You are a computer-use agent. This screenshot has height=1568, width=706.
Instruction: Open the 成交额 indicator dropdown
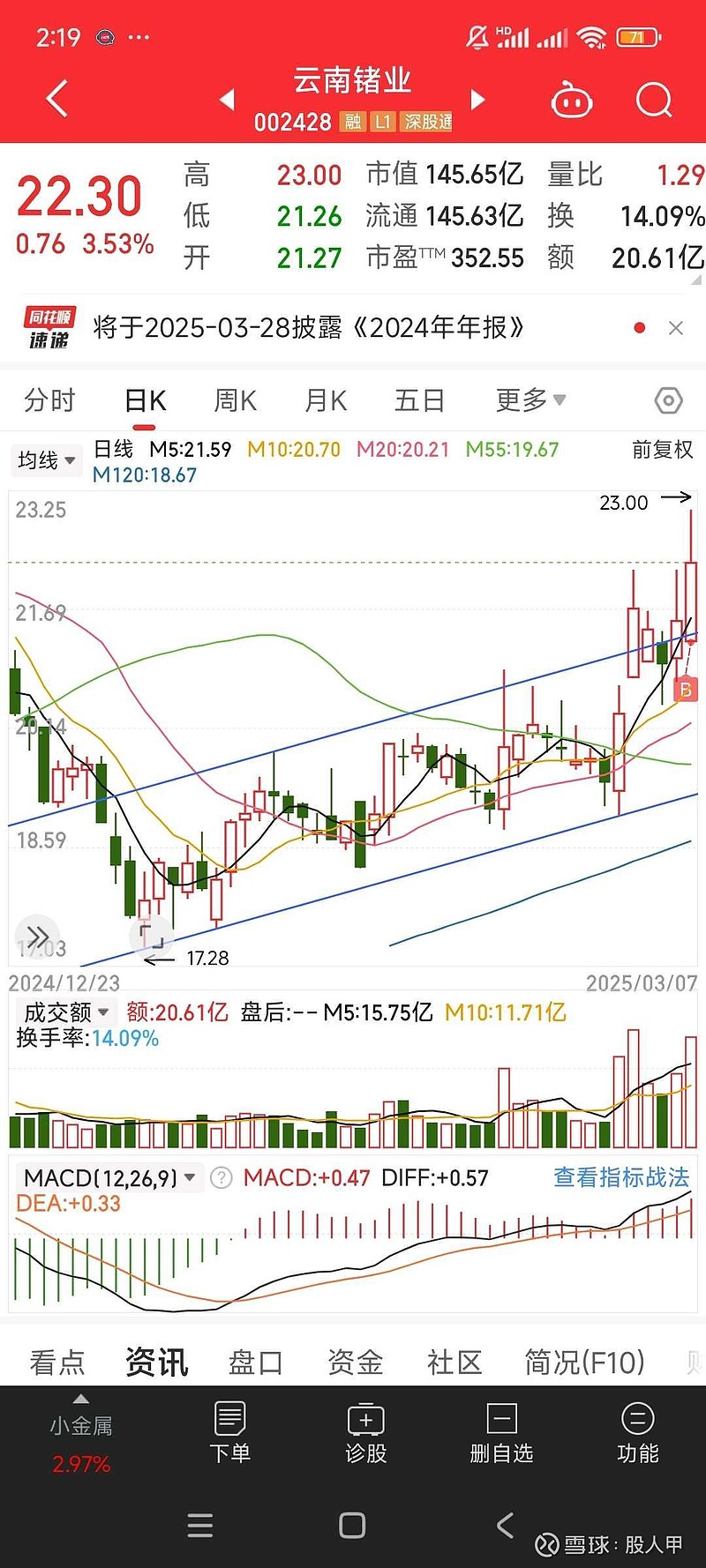66,1012
